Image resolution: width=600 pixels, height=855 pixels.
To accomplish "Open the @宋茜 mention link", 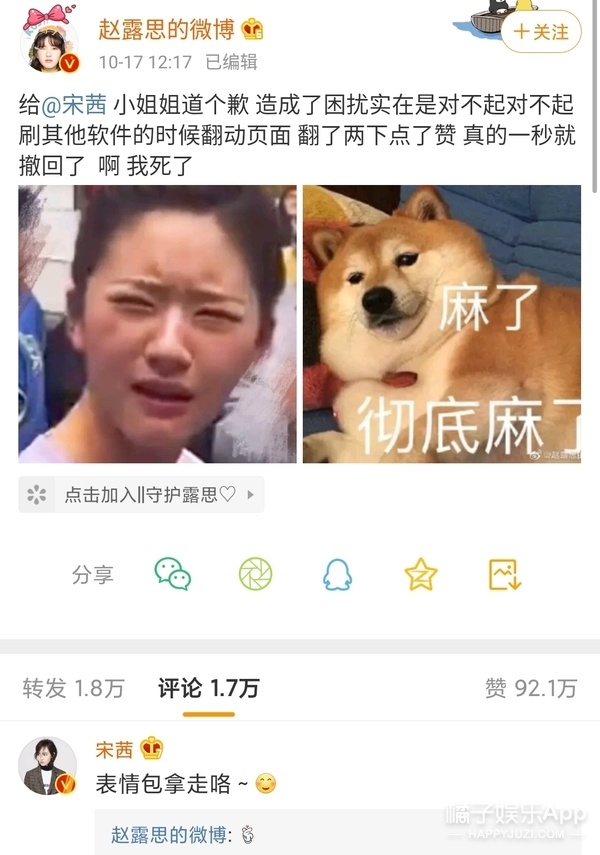I will pyautogui.click(x=74, y=105).
